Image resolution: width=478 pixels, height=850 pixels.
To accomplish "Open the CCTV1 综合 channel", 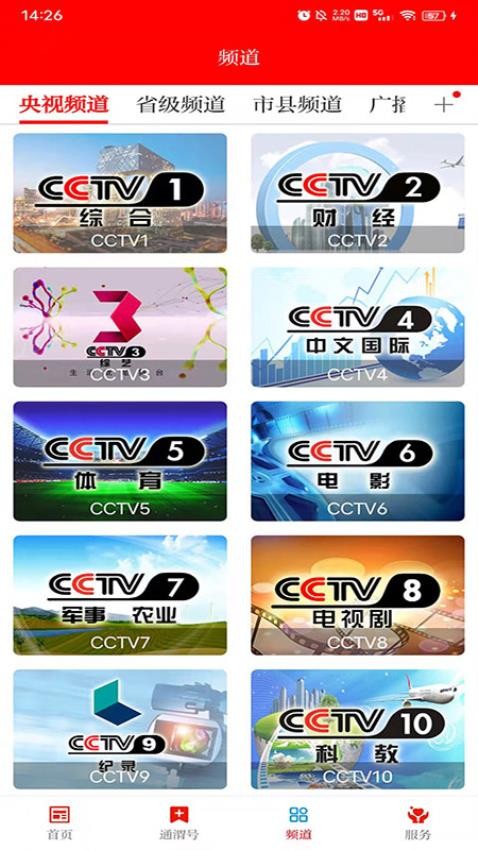I will point(120,193).
